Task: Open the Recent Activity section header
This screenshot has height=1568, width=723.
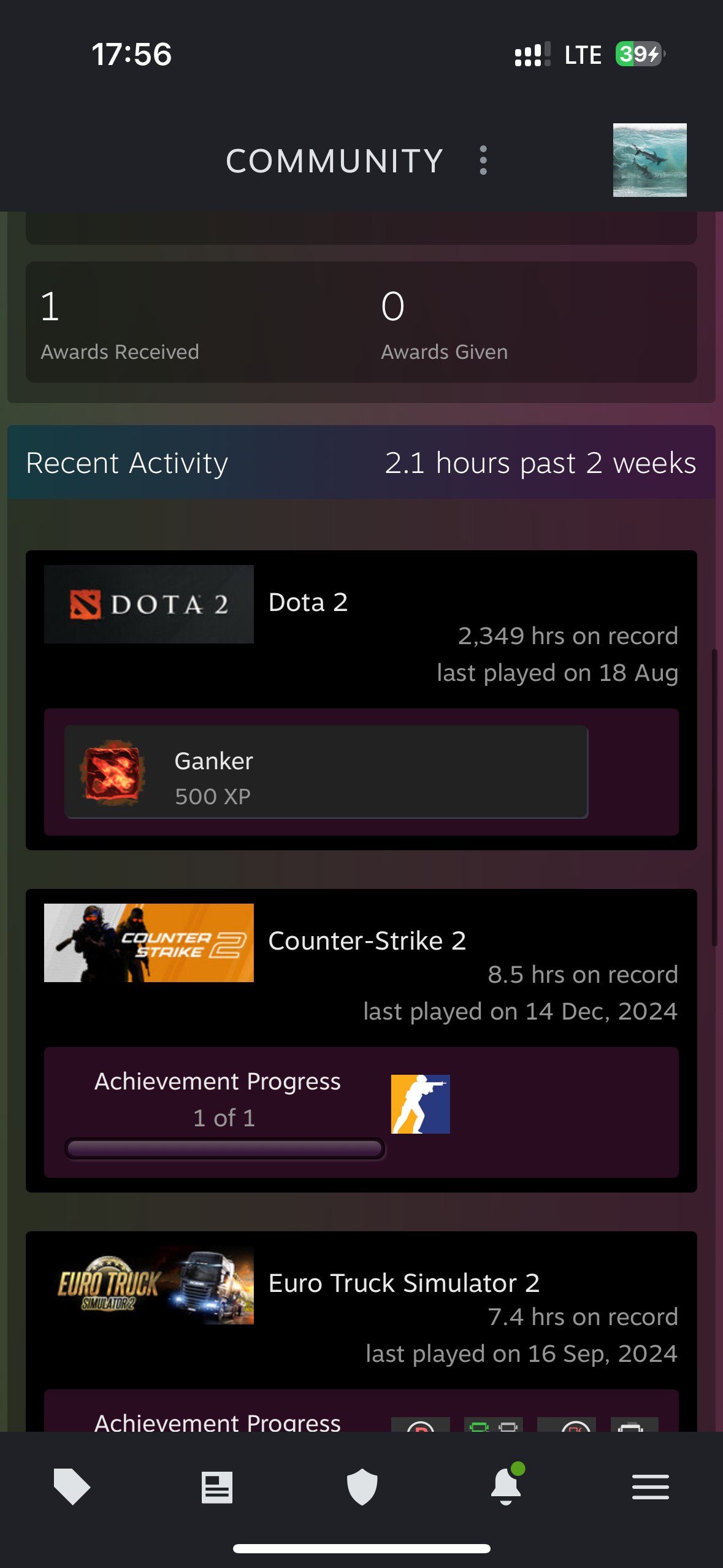Action: (x=361, y=463)
